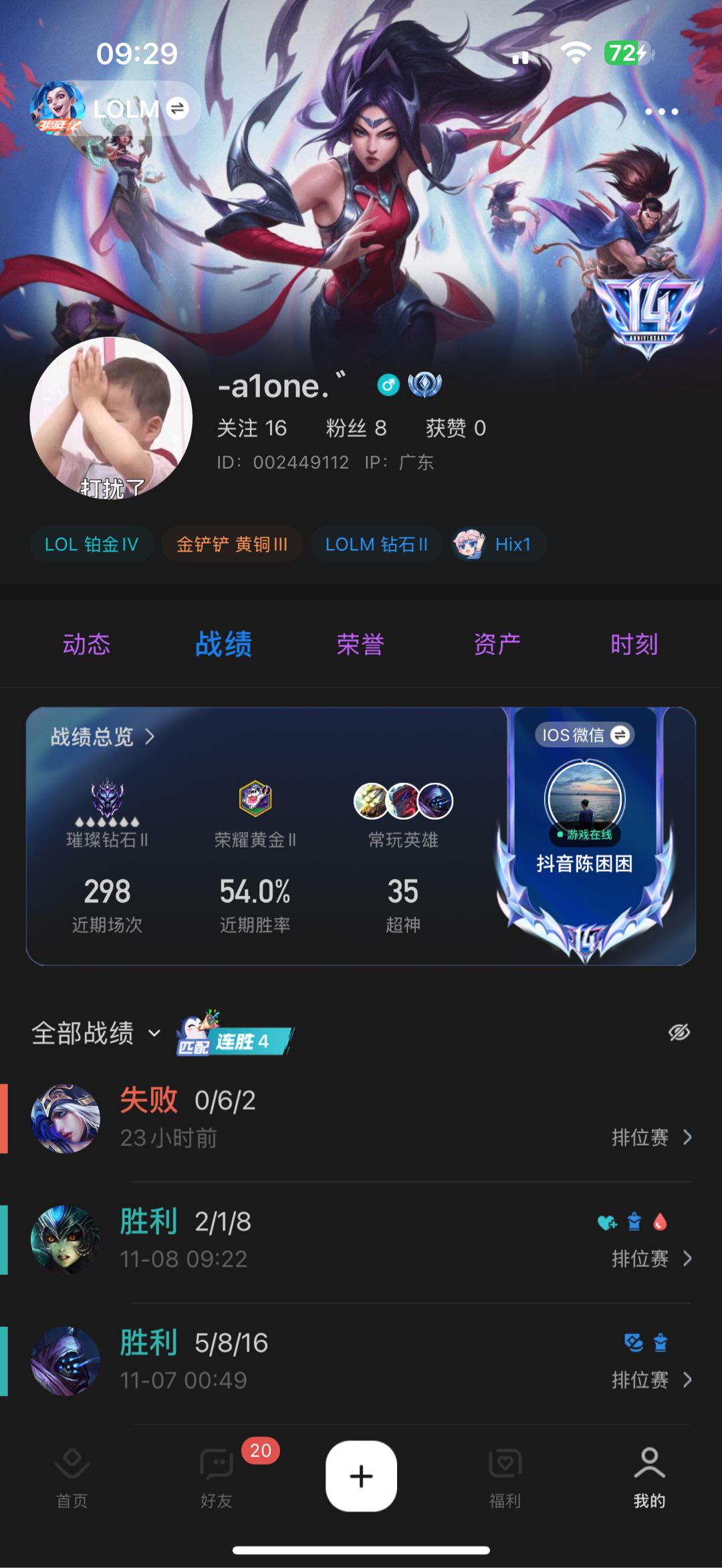This screenshot has width=722, height=1568.
Task: Open 战绩总览 overview
Action: point(102,736)
